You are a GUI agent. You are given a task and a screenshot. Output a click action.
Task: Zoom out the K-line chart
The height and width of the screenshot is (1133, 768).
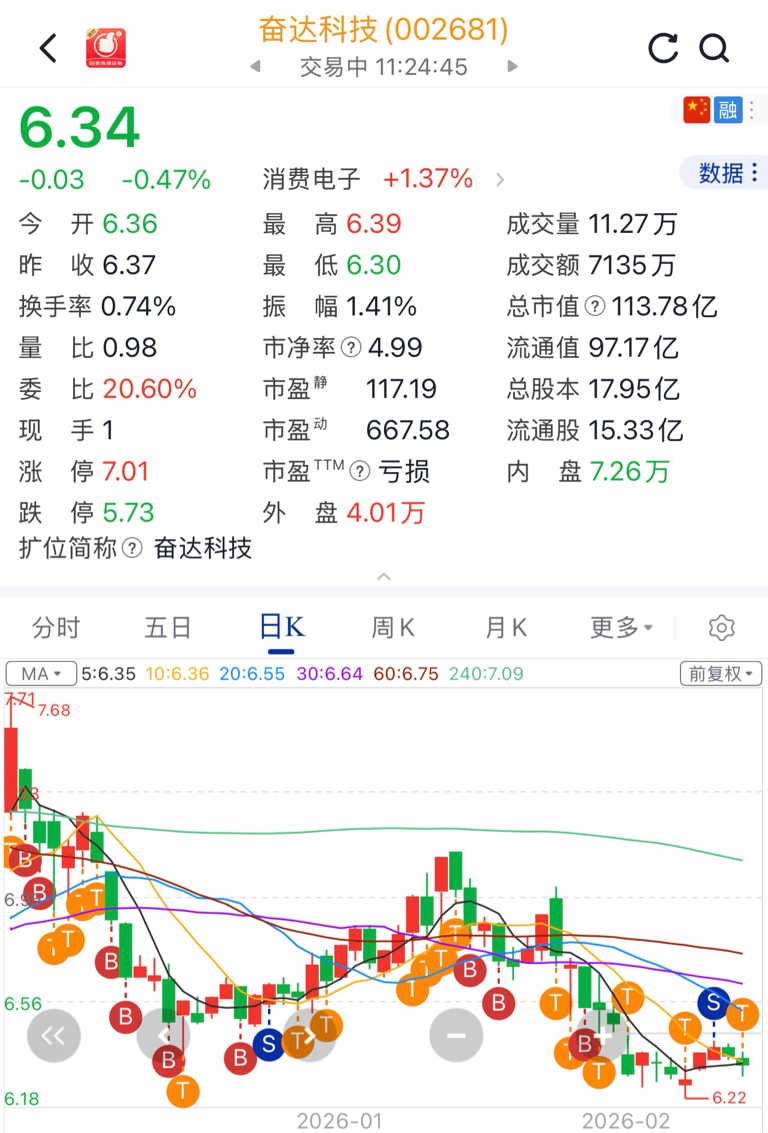pyautogui.click(x=456, y=1035)
